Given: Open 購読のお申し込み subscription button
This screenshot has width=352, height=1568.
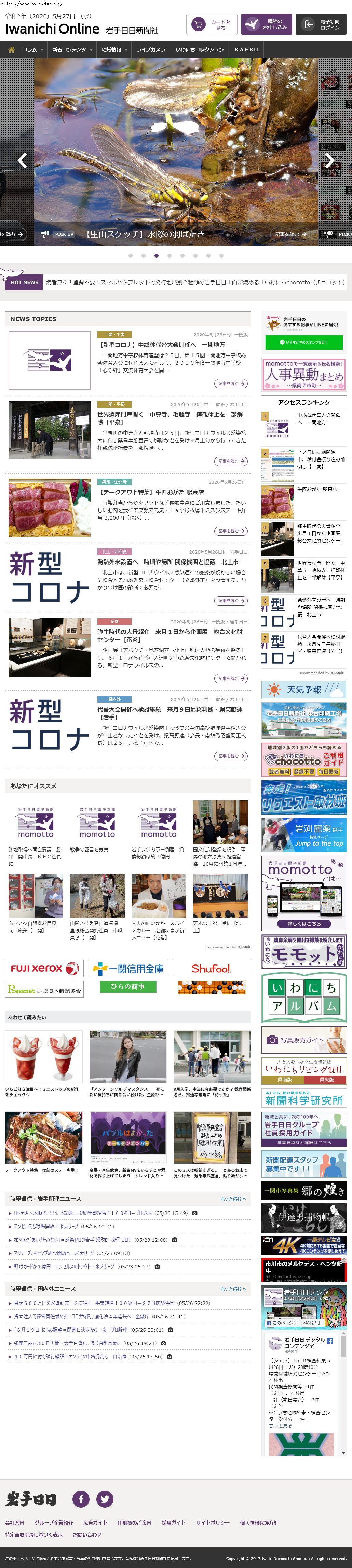Looking at the screenshot, I should pos(266,24).
